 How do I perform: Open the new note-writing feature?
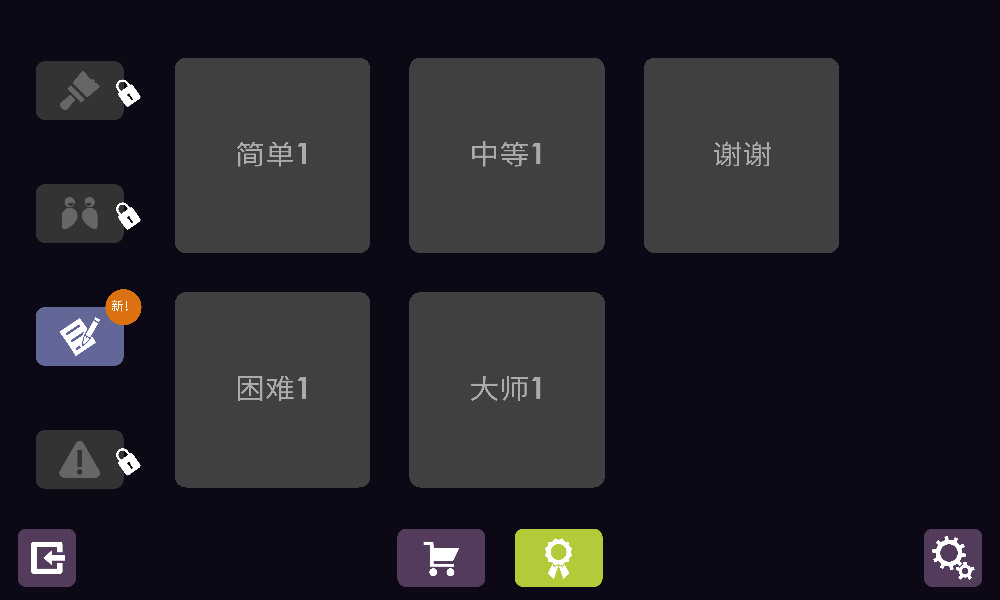pos(80,336)
